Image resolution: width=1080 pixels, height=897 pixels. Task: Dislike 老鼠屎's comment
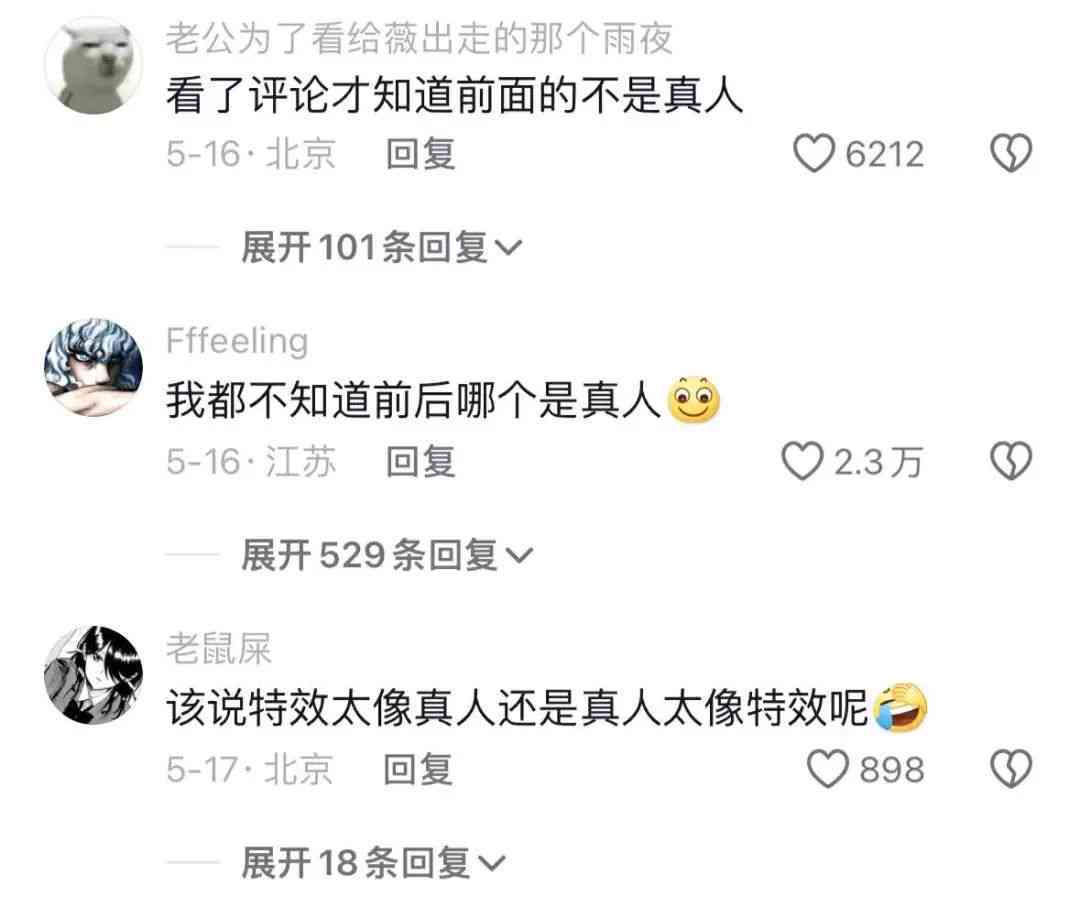point(1010,769)
